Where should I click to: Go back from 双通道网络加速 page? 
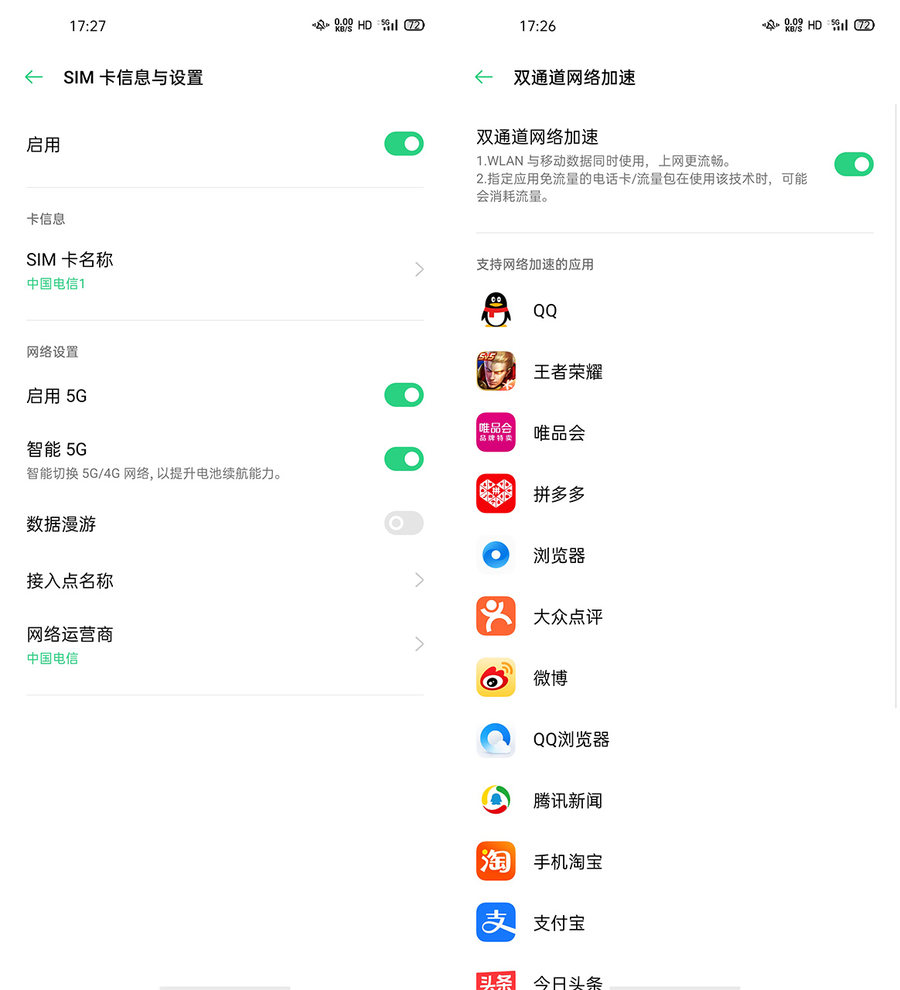coord(484,77)
